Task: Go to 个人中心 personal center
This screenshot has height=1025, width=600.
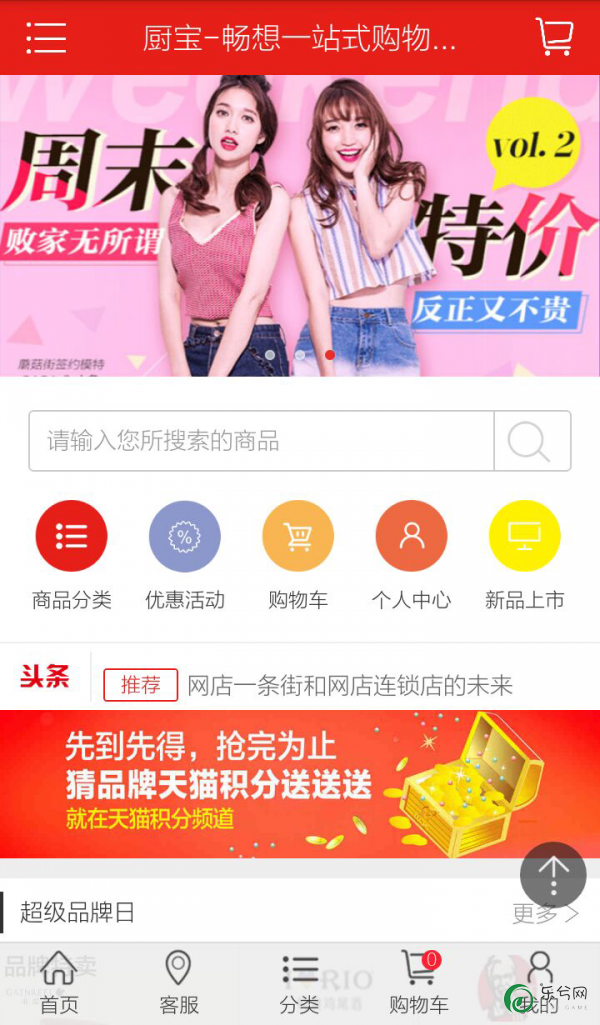Action: coord(411,537)
